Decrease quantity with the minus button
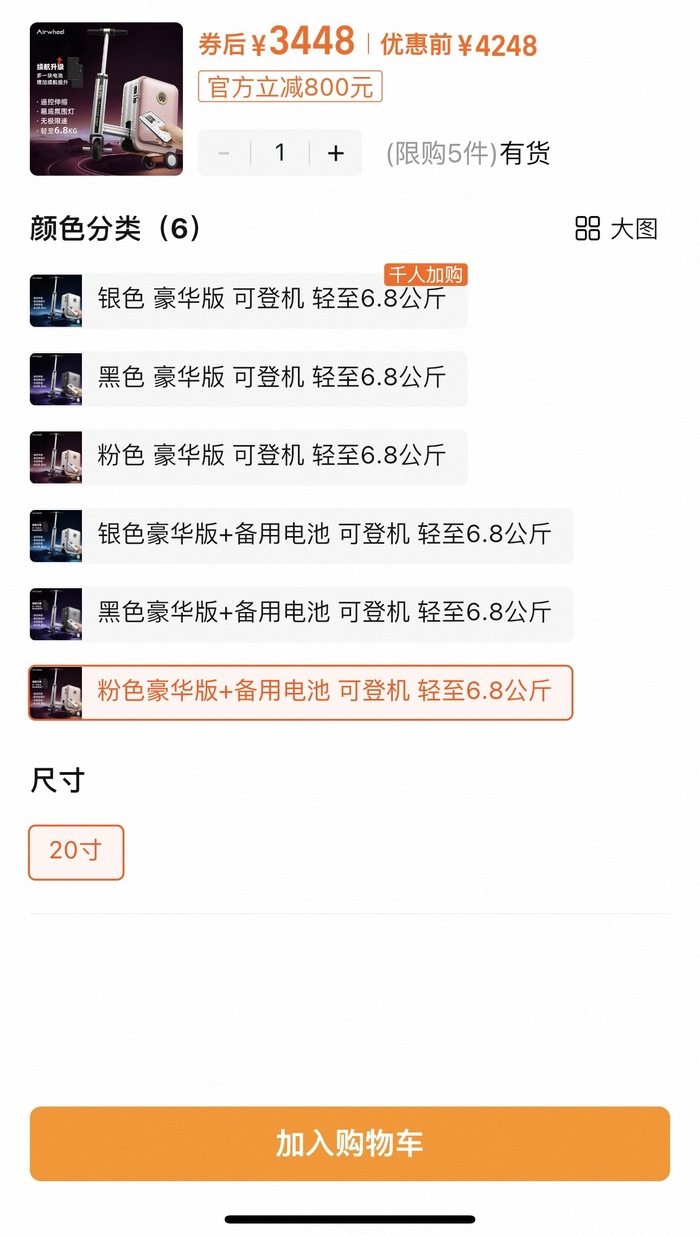The height and width of the screenshot is (1236, 700). 224,153
